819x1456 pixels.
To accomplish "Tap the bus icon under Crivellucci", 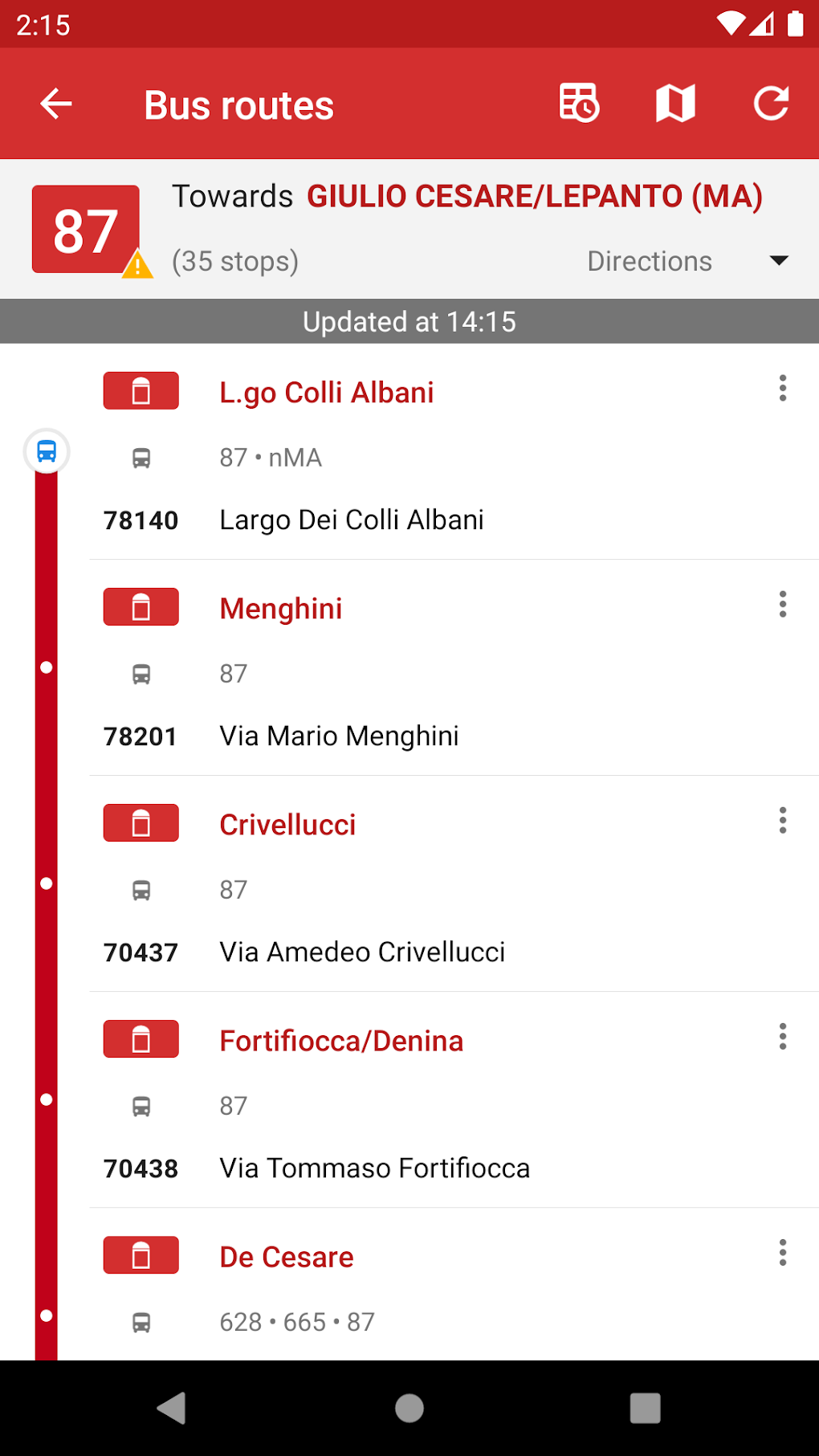I will point(141,890).
